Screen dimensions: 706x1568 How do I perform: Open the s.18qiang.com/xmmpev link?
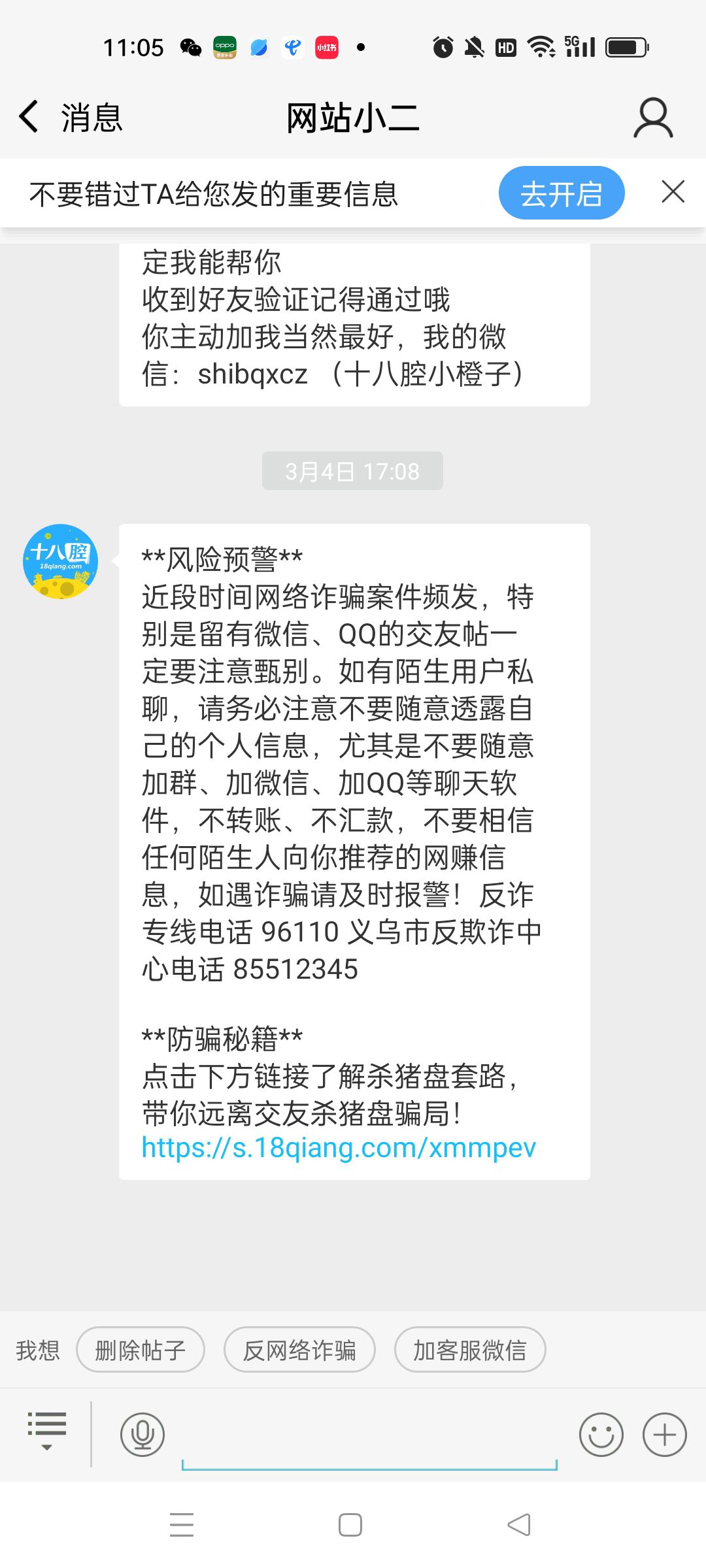(x=339, y=1148)
